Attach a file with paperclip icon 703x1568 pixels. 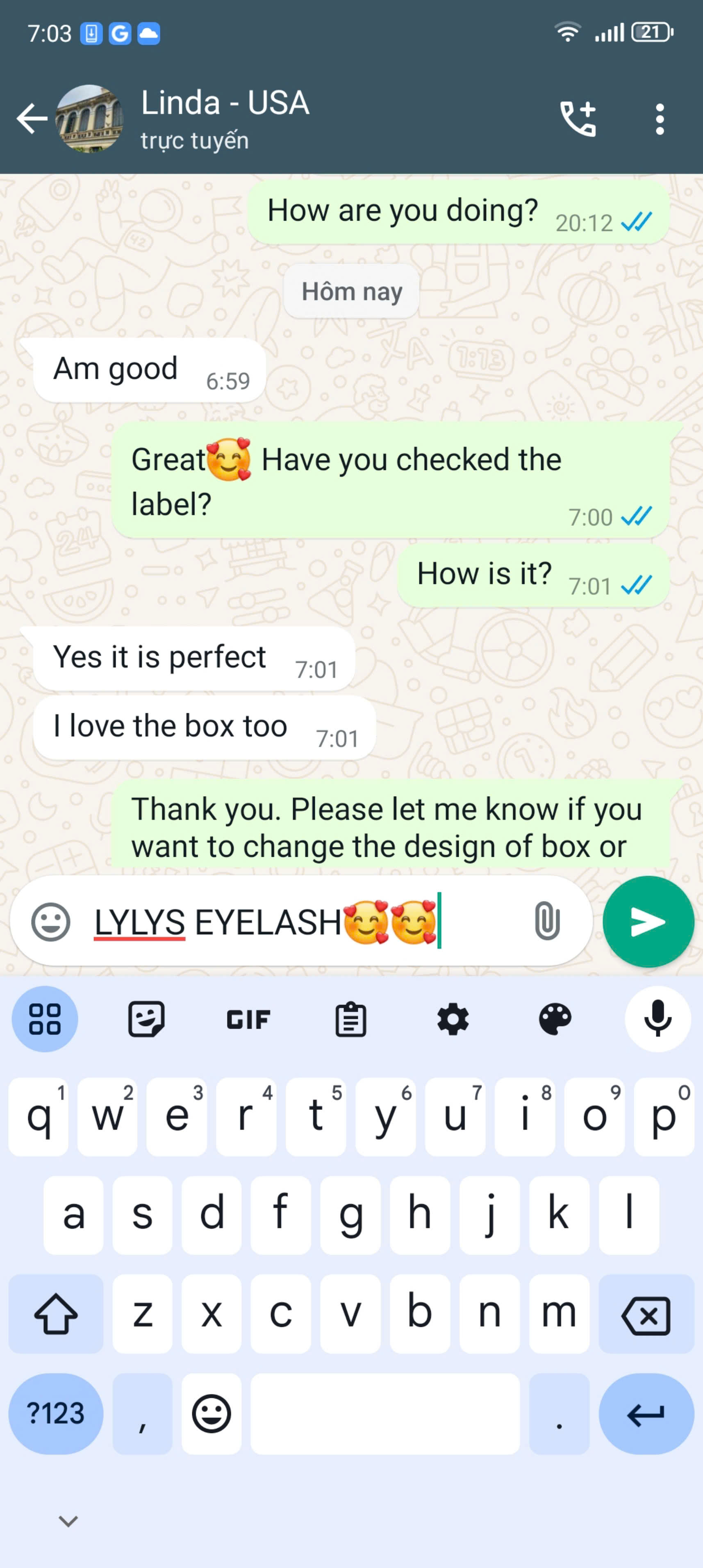coord(547,922)
